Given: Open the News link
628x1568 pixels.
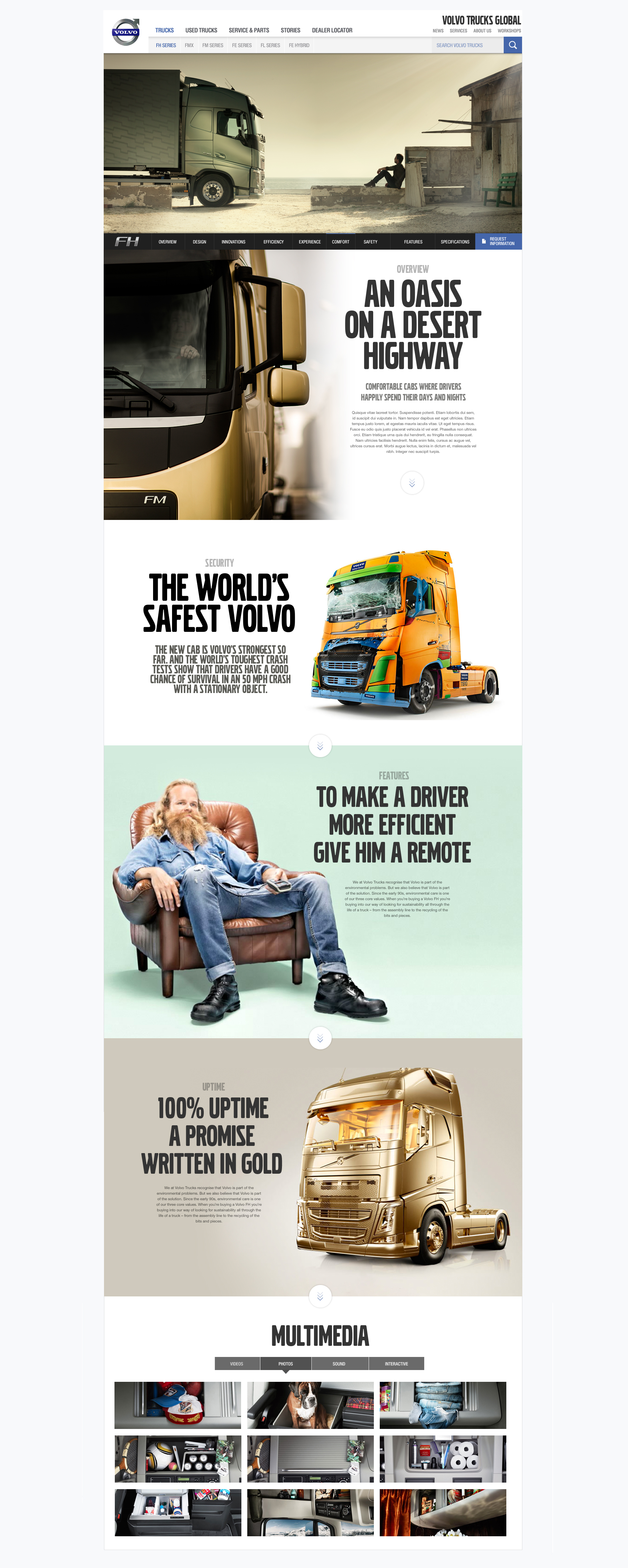Looking at the screenshot, I should (438, 31).
